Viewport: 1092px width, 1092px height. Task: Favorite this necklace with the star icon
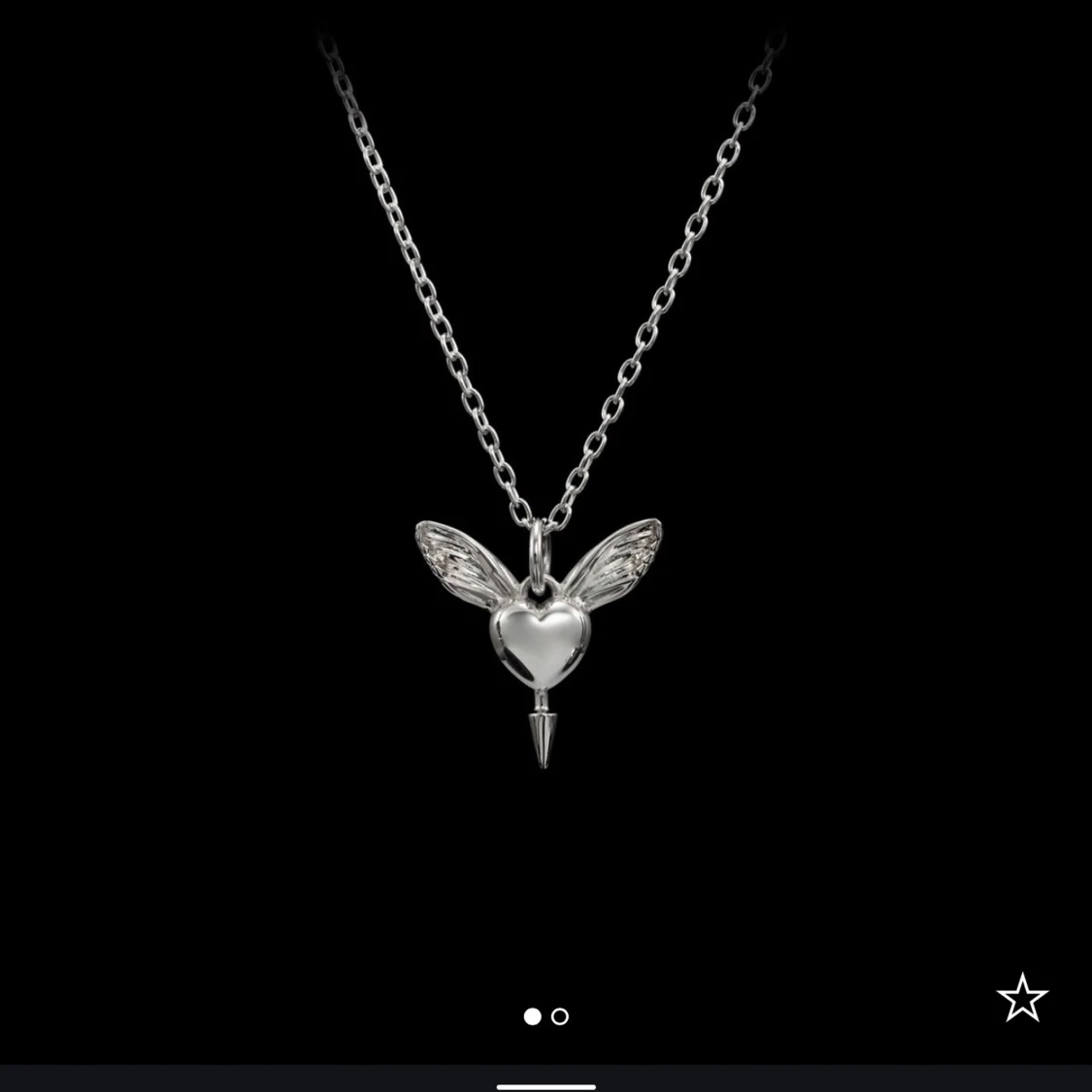tap(1022, 997)
